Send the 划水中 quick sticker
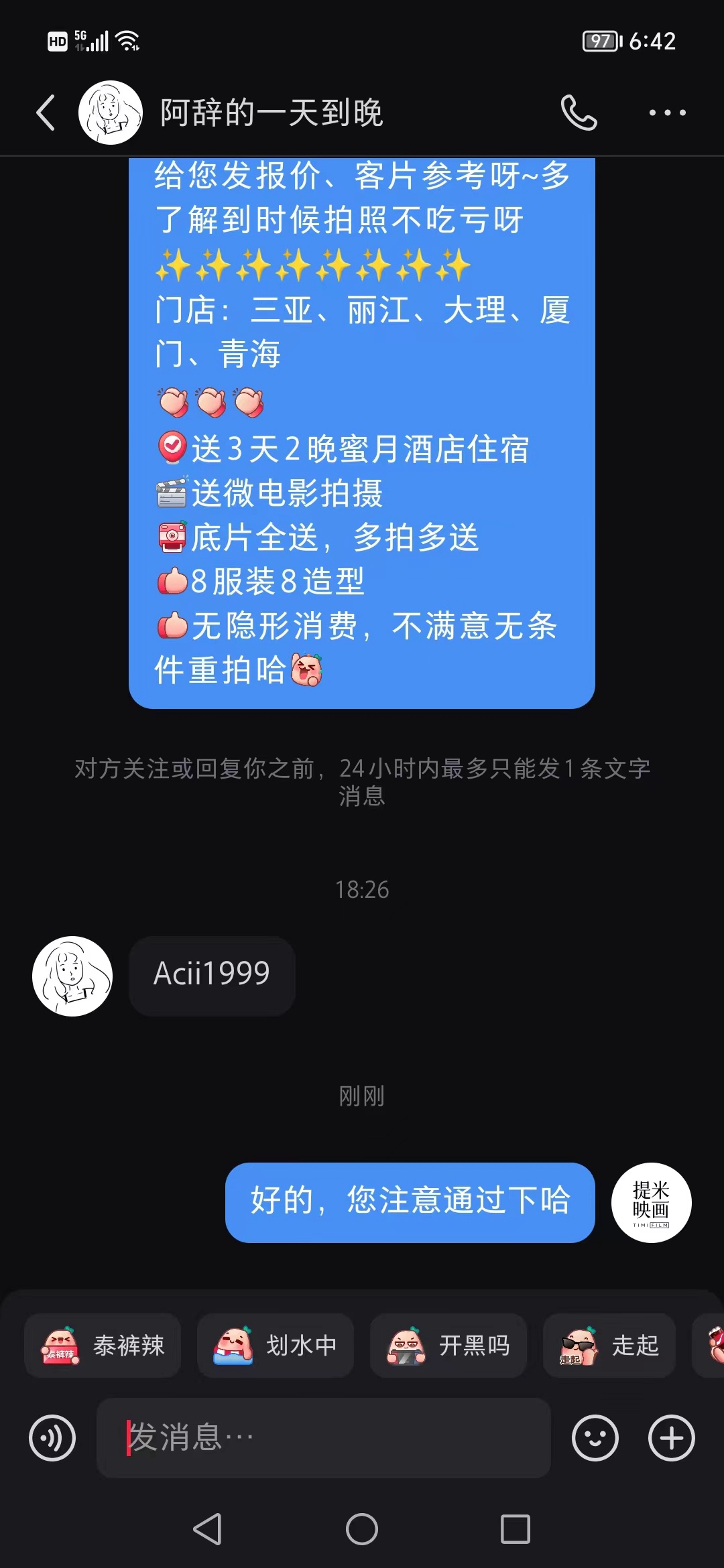This screenshot has height=1568, width=724. 276,1346
